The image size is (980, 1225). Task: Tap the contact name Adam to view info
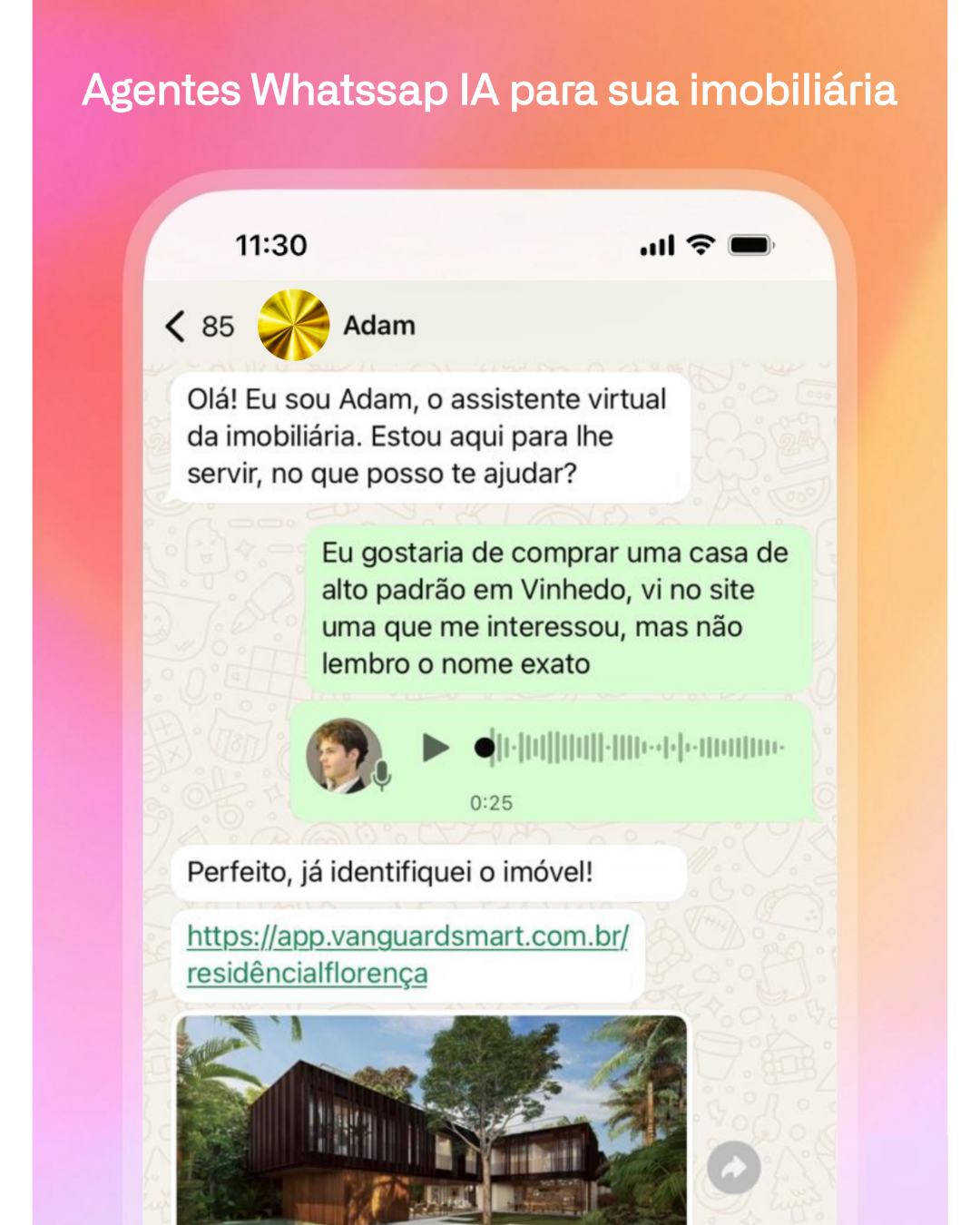point(378,325)
